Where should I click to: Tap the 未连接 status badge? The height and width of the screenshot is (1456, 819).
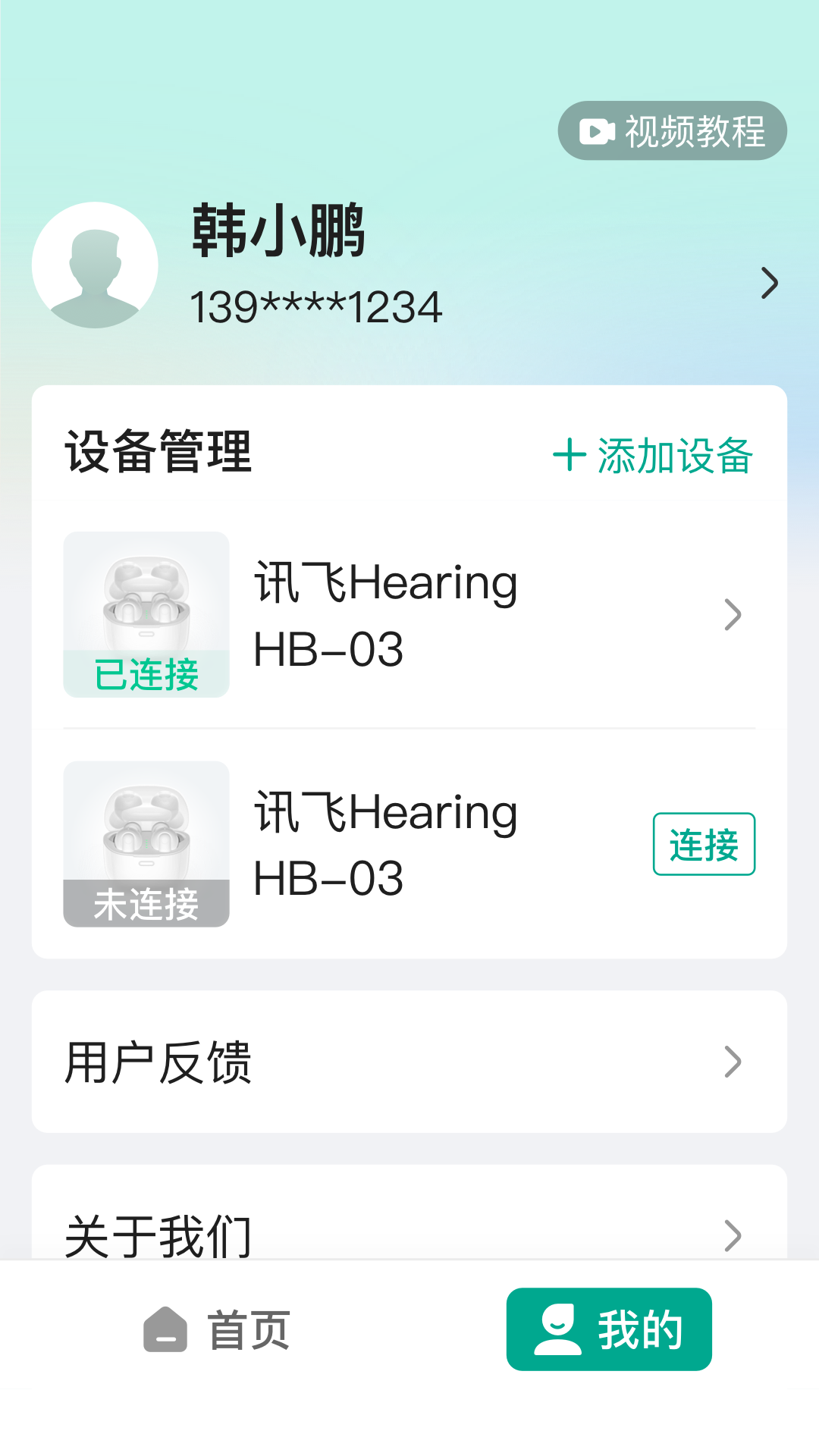(146, 902)
